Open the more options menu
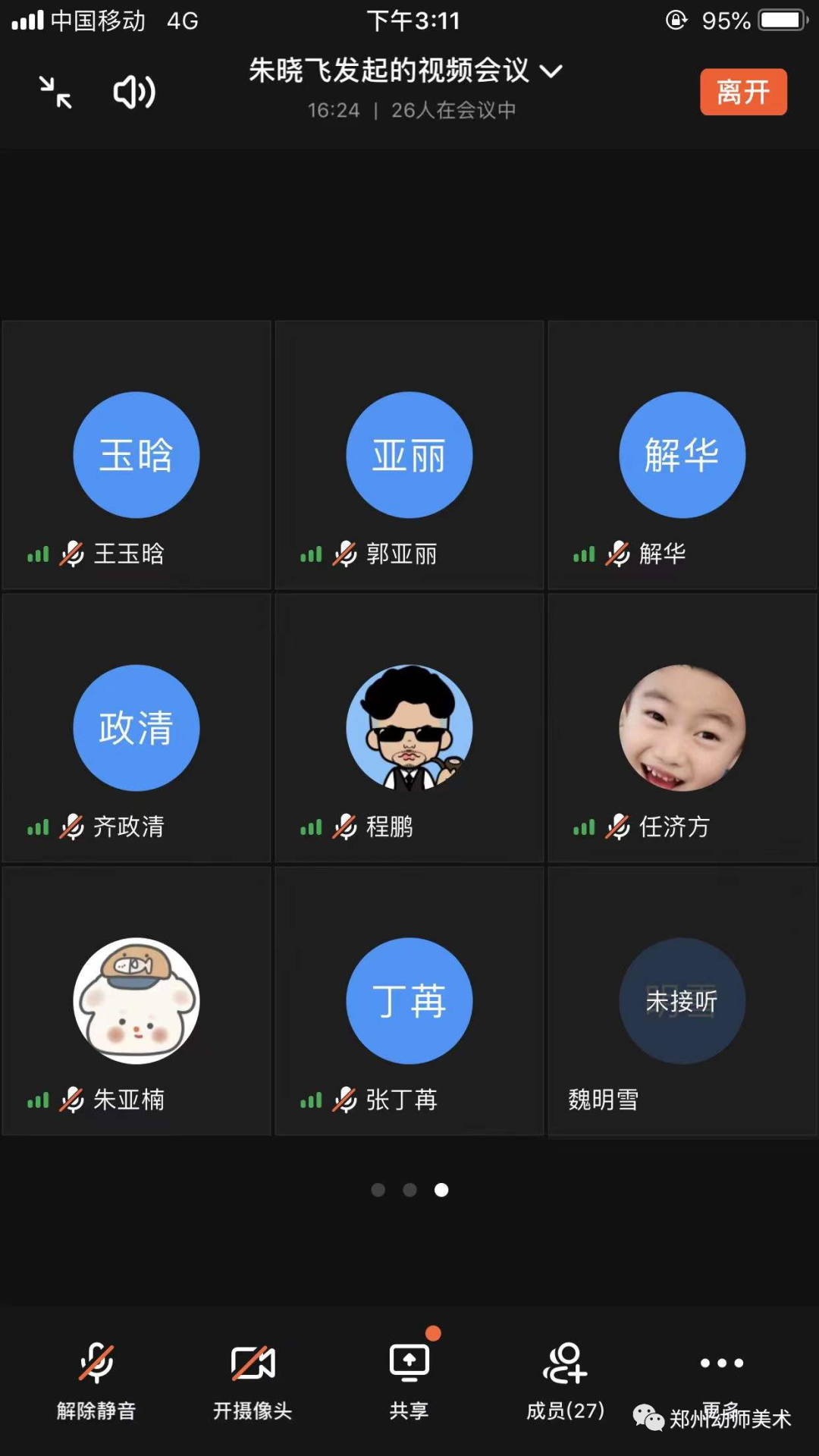The width and height of the screenshot is (819, 1456). point(721,1365)
